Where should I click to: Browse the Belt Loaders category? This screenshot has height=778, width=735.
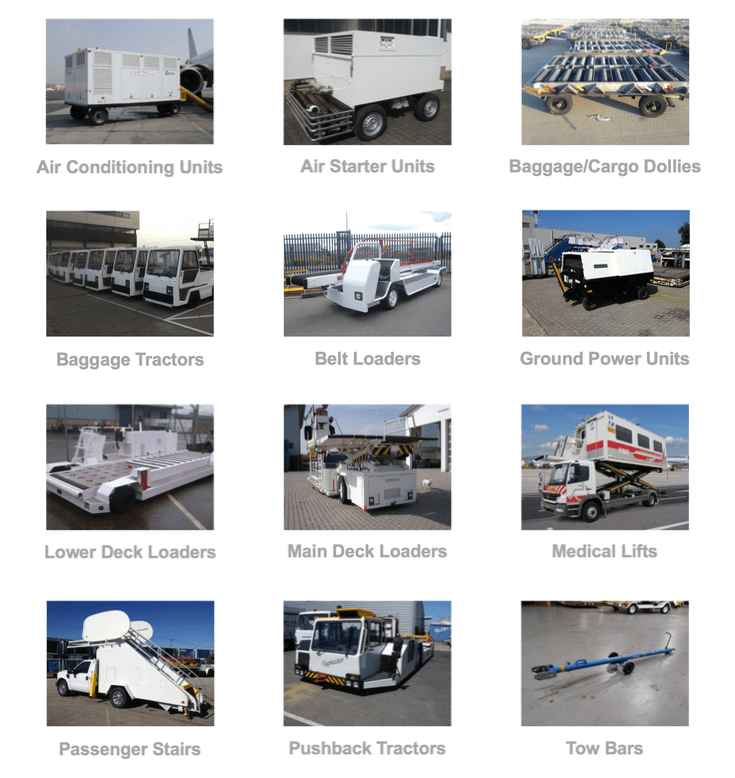(367, 273)
